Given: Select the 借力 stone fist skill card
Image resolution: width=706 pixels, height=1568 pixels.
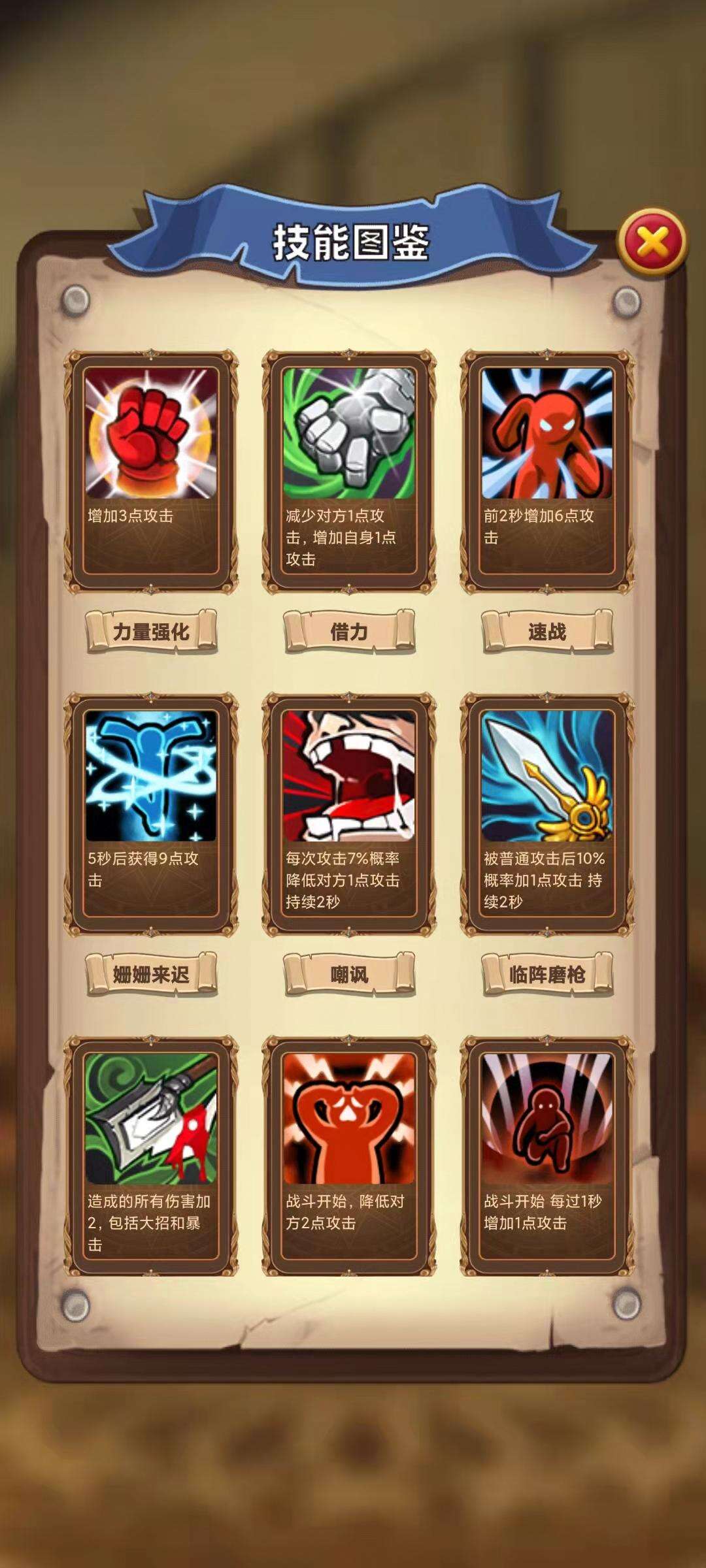Looking at the screenshot, I should [348, 470].
